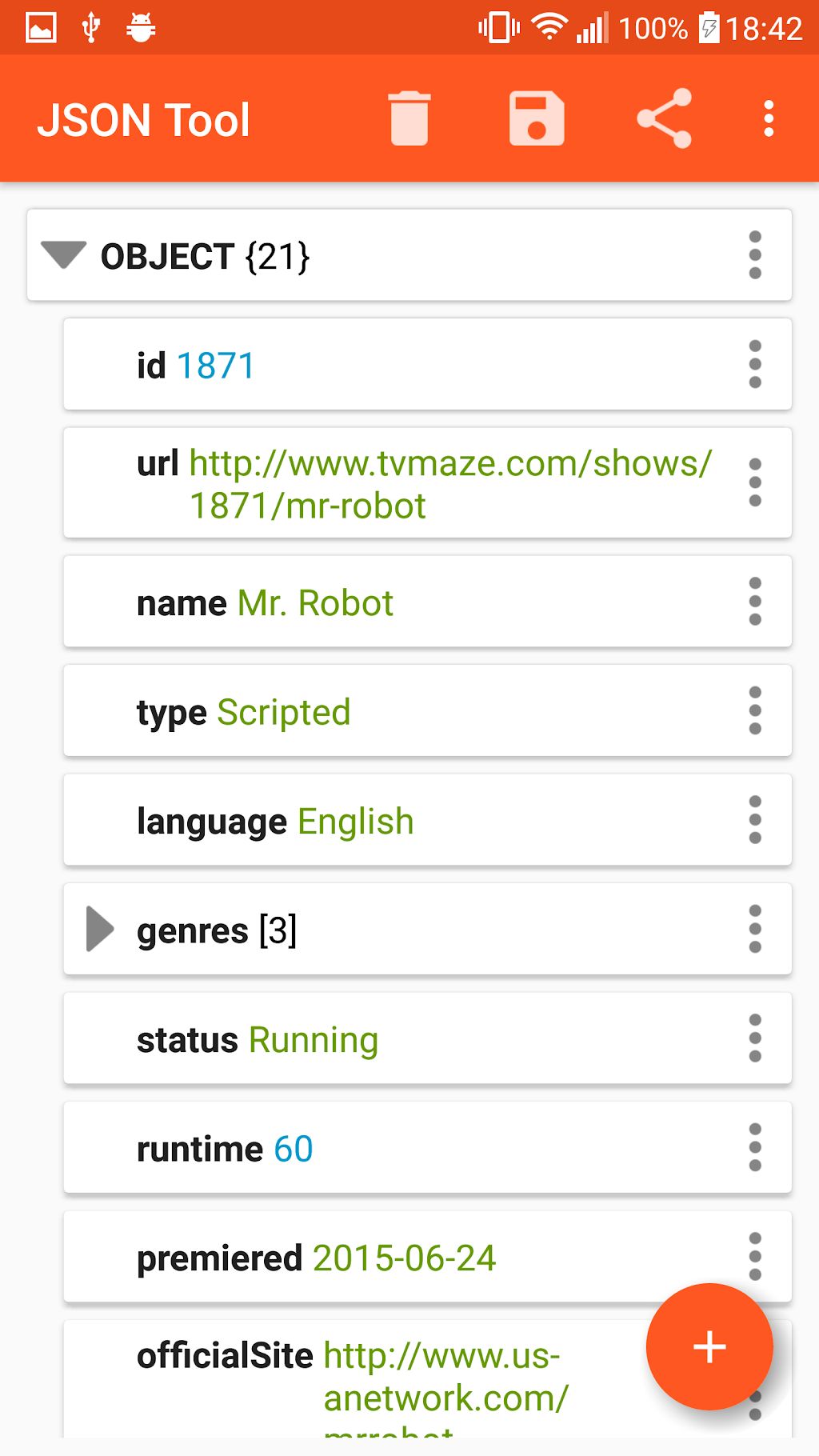Expand the genres [3] array
Viewport: 819px width, 1456px height.
tap(100, 929)
